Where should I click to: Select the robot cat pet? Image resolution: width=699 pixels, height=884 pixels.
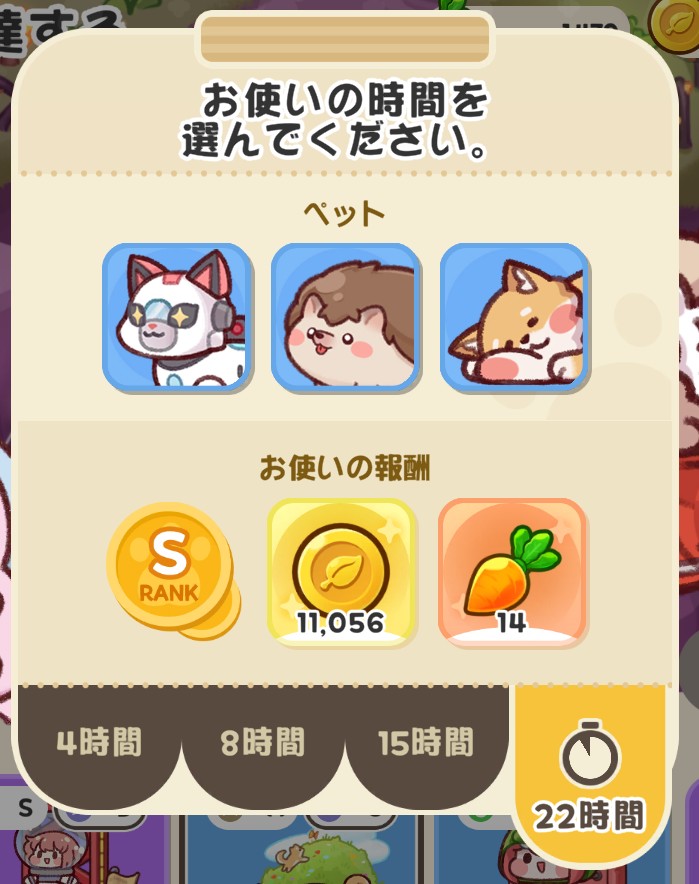pos(177,317)
